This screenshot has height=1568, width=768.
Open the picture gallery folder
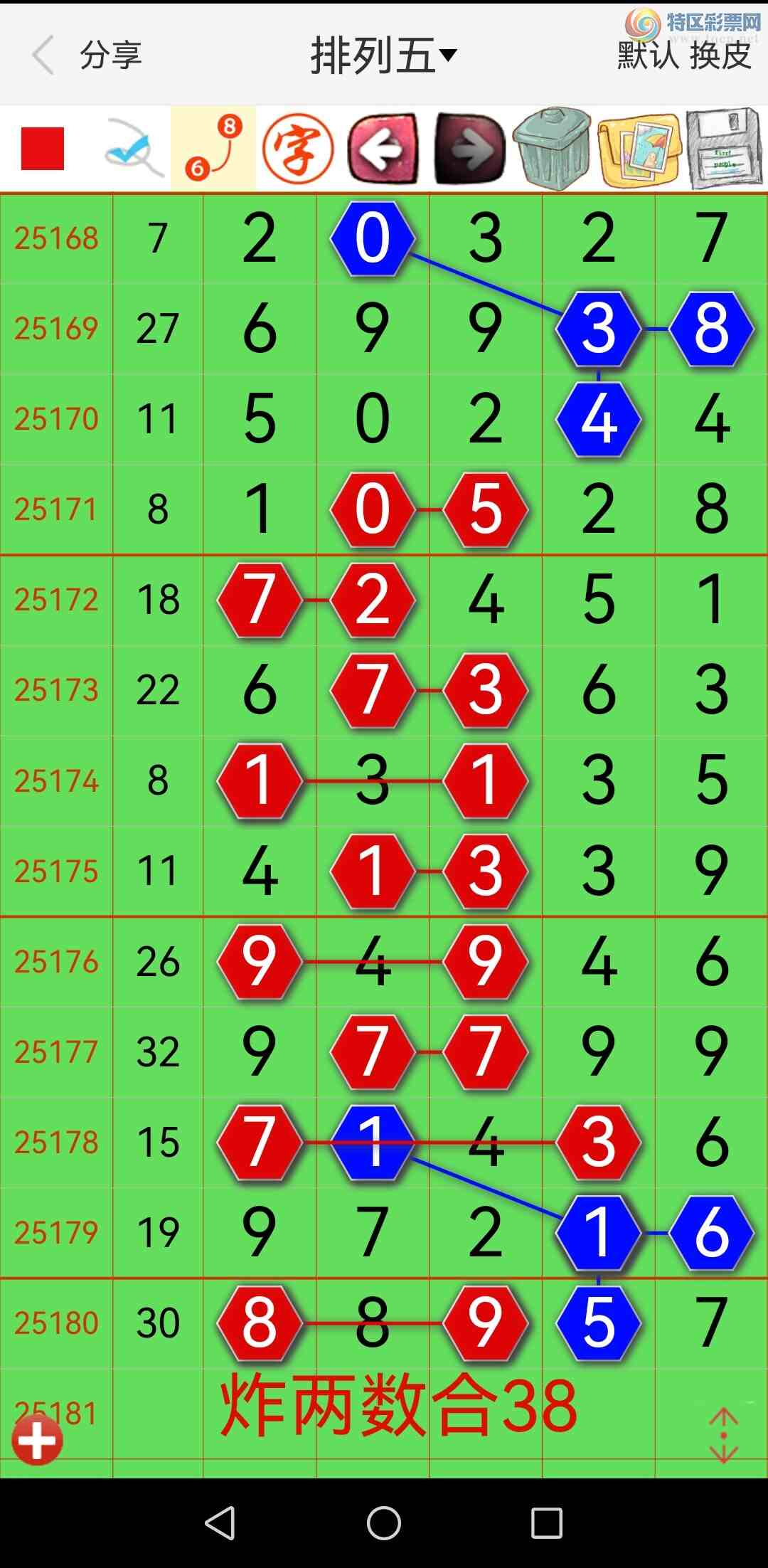point(639,149)
